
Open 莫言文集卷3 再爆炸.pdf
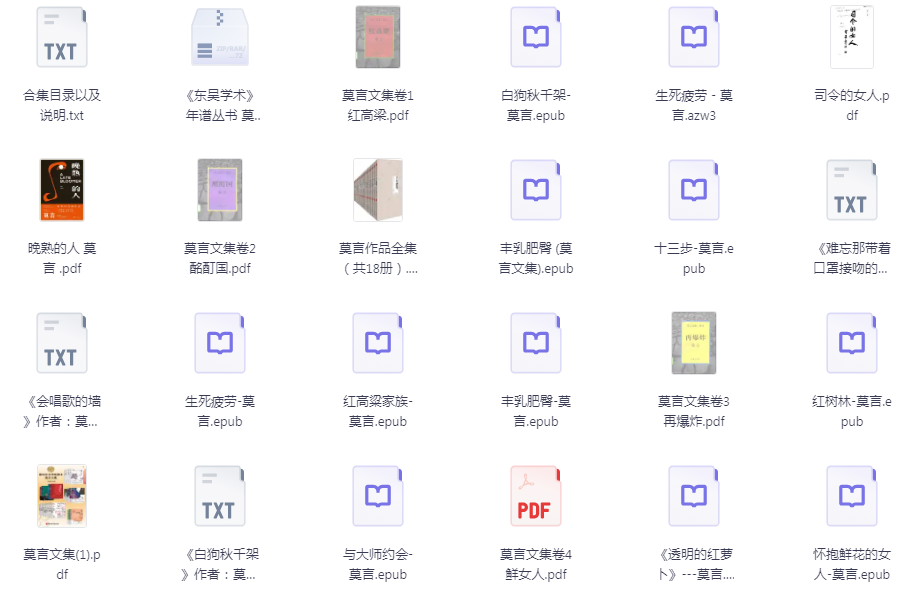[x=693, y=343]
